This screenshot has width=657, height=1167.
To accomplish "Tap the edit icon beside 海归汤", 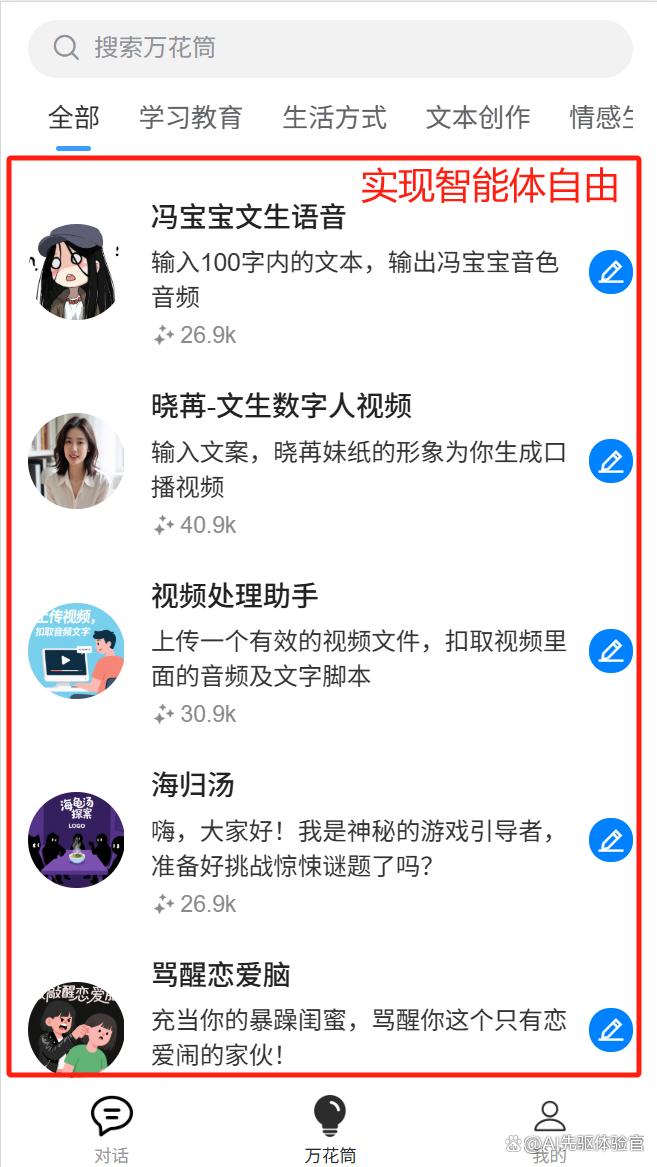I will (x=610, y=840).
